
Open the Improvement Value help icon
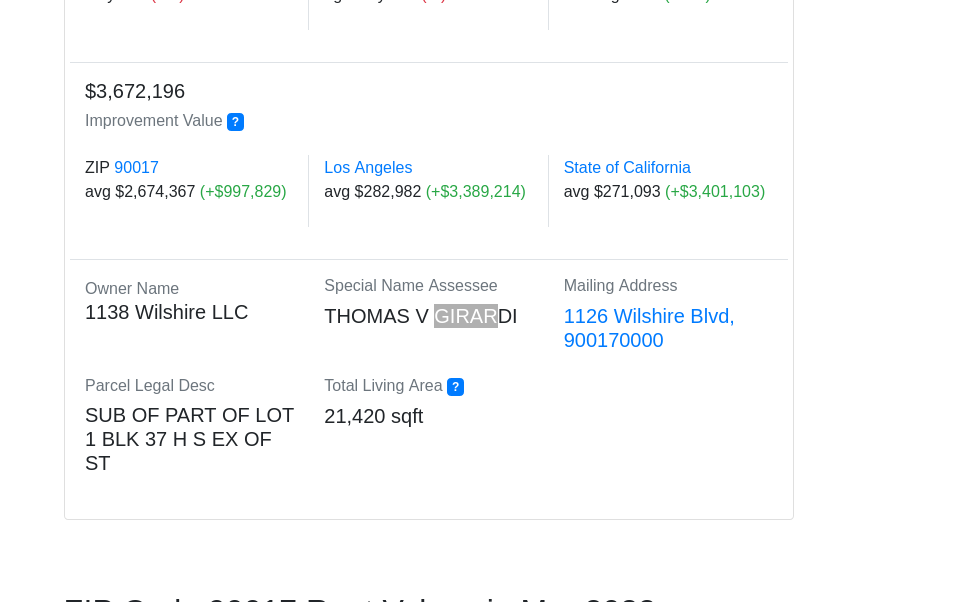[235, 122]
